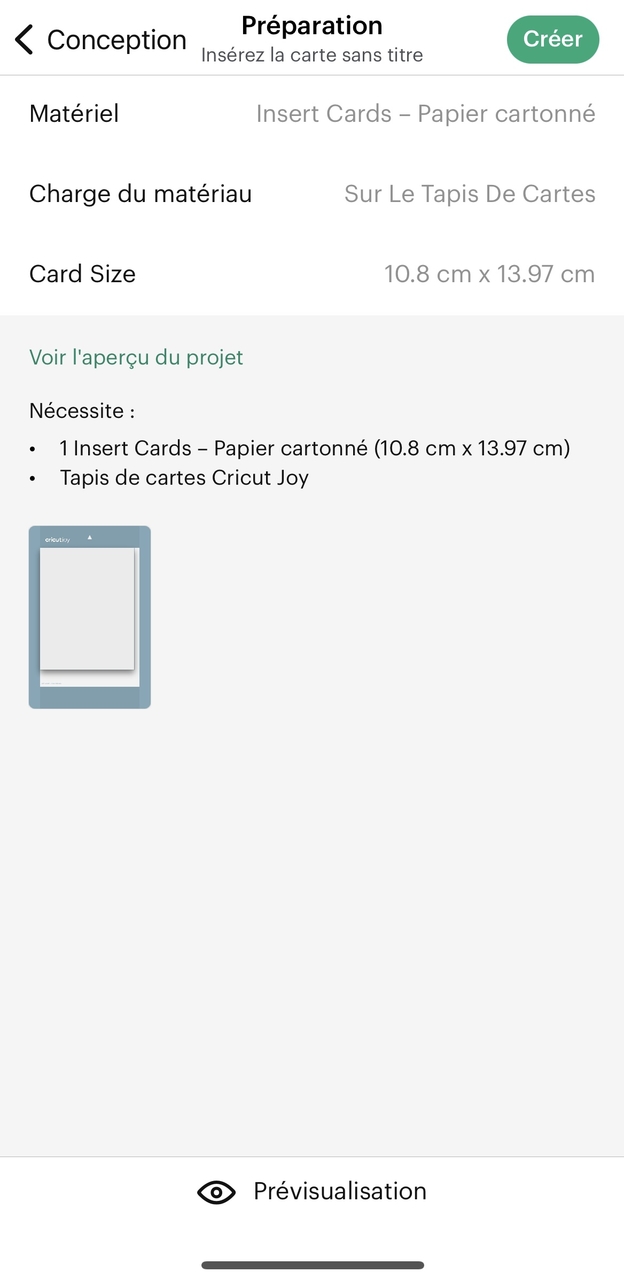Select a different Card Size
This screenshot has height=1280, width=624.
tap(489, 274)
